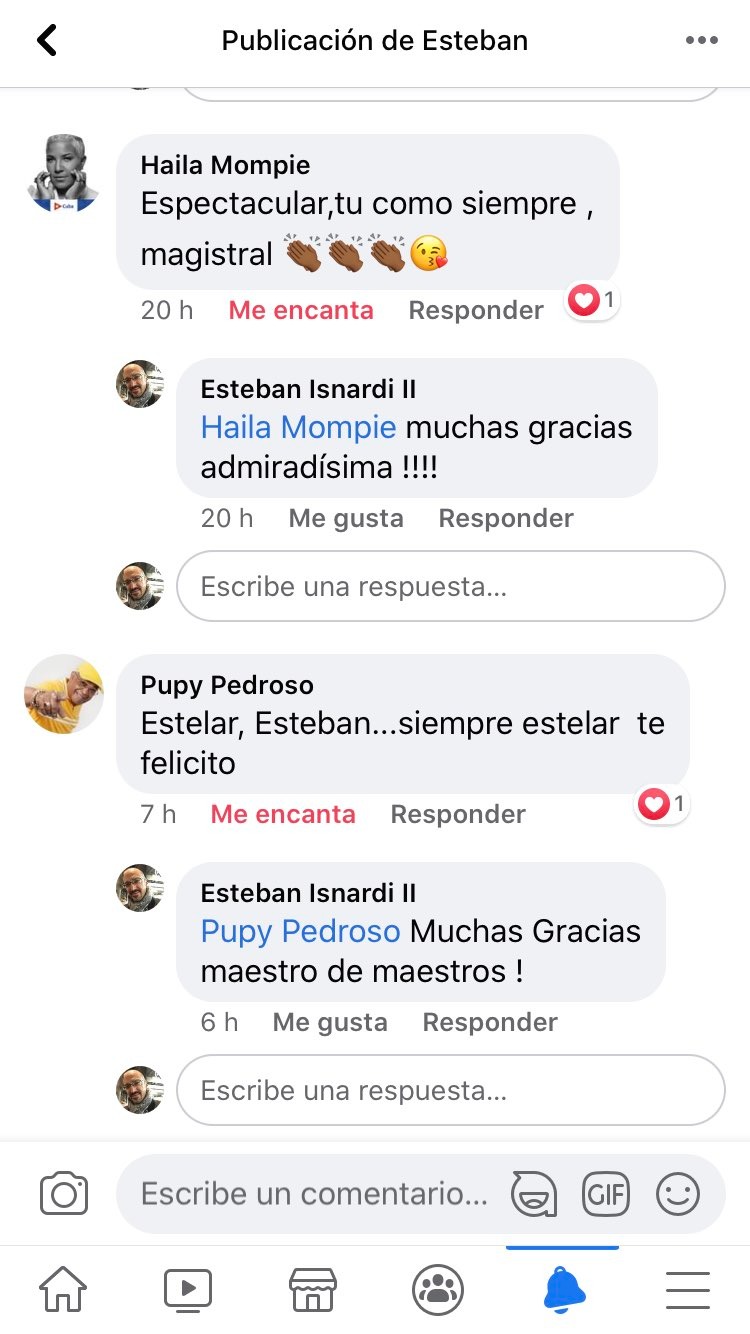Tap Me encanta under Pupy Pedroso's comment
750x1334 pixels.
coord(283,814)
